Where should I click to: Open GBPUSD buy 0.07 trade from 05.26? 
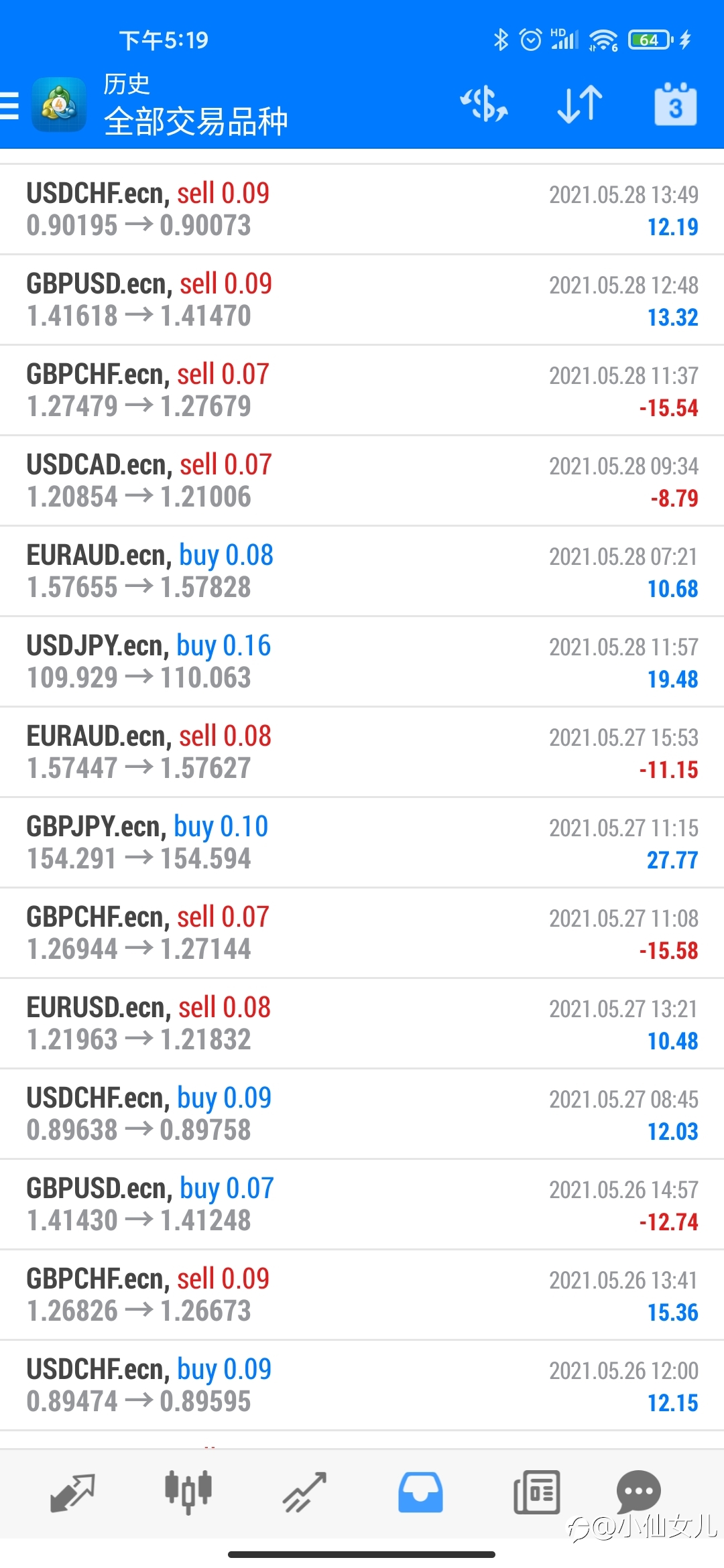tap(362, 1204)
